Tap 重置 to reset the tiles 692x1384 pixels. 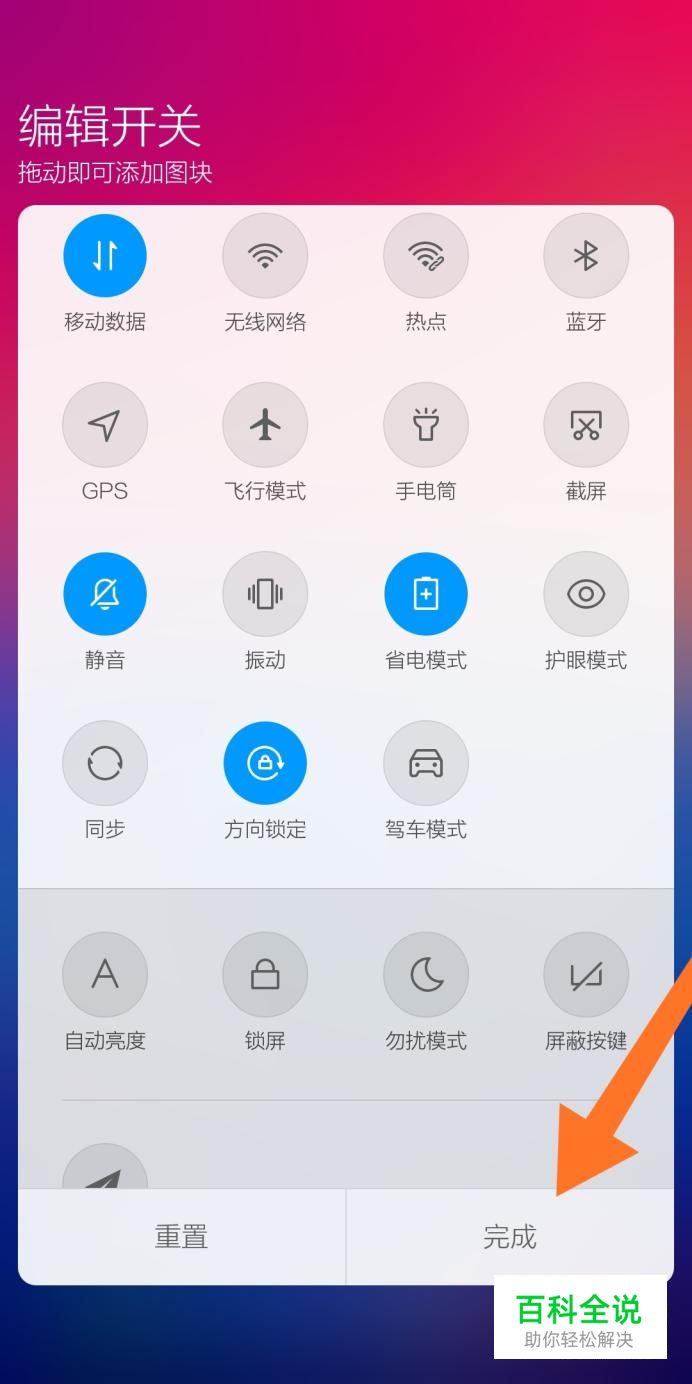coord(182,1237)
